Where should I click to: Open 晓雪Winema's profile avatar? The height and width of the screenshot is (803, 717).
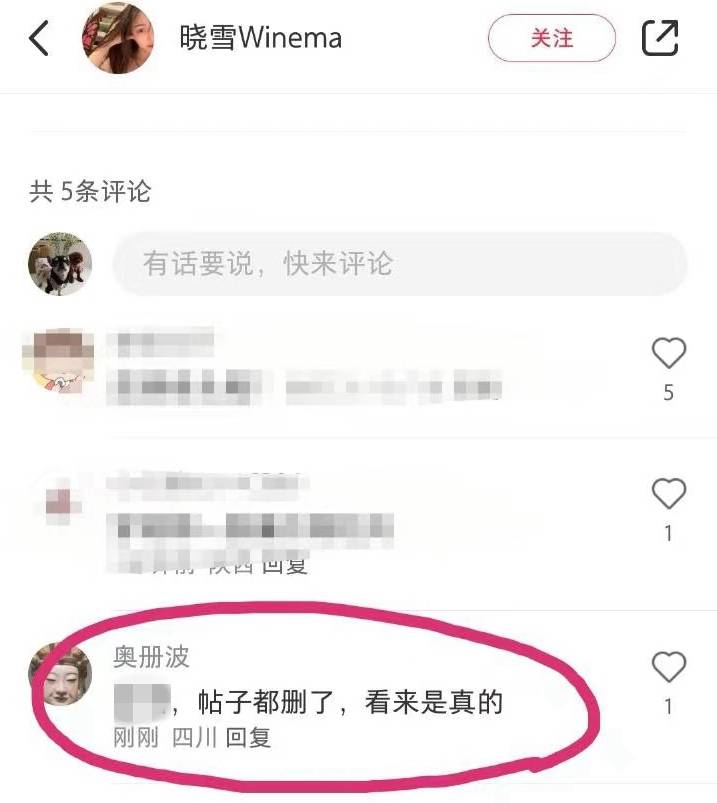118,38
